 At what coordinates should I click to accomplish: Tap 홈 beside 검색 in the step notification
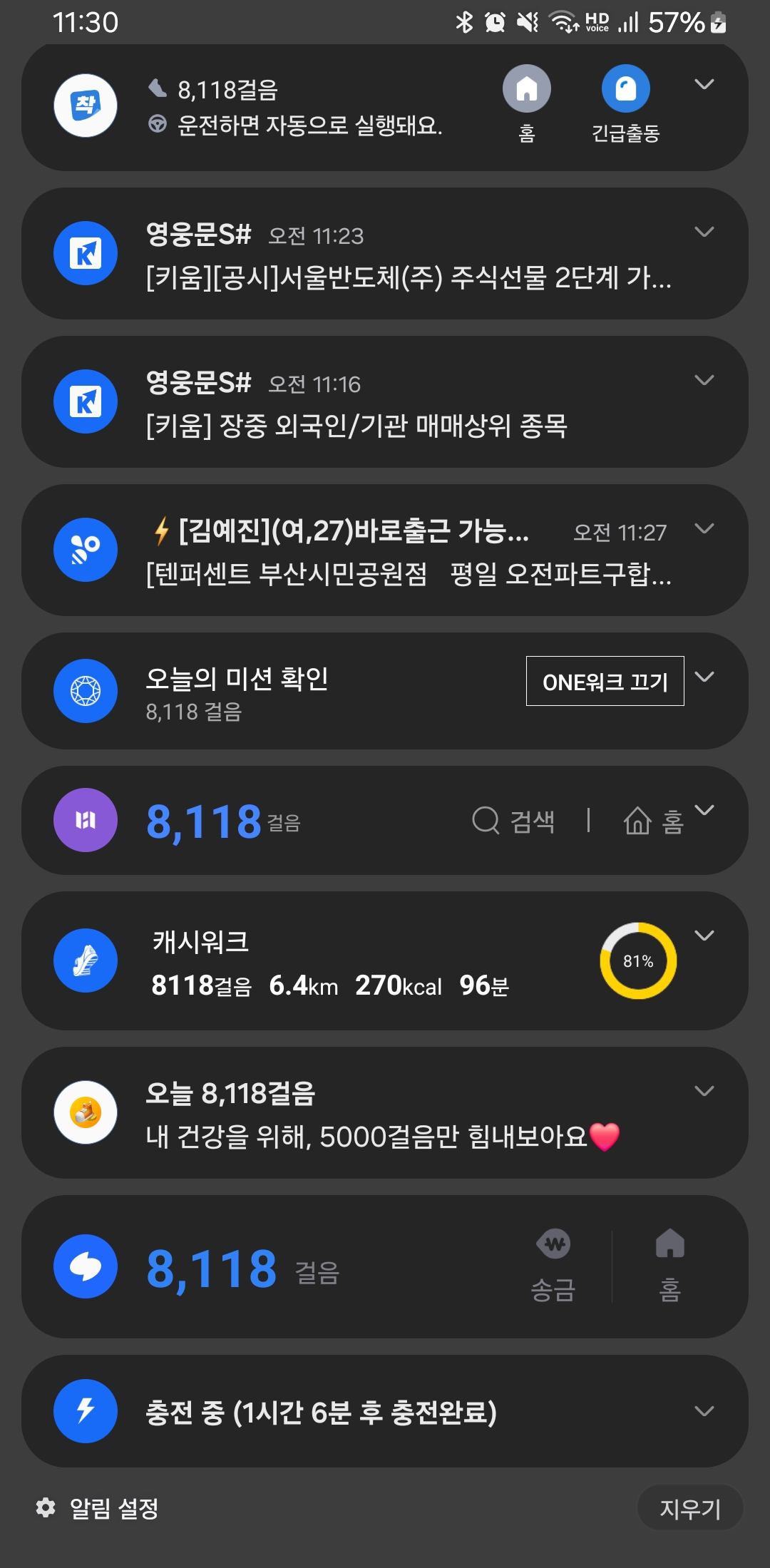tap(654, 821)
